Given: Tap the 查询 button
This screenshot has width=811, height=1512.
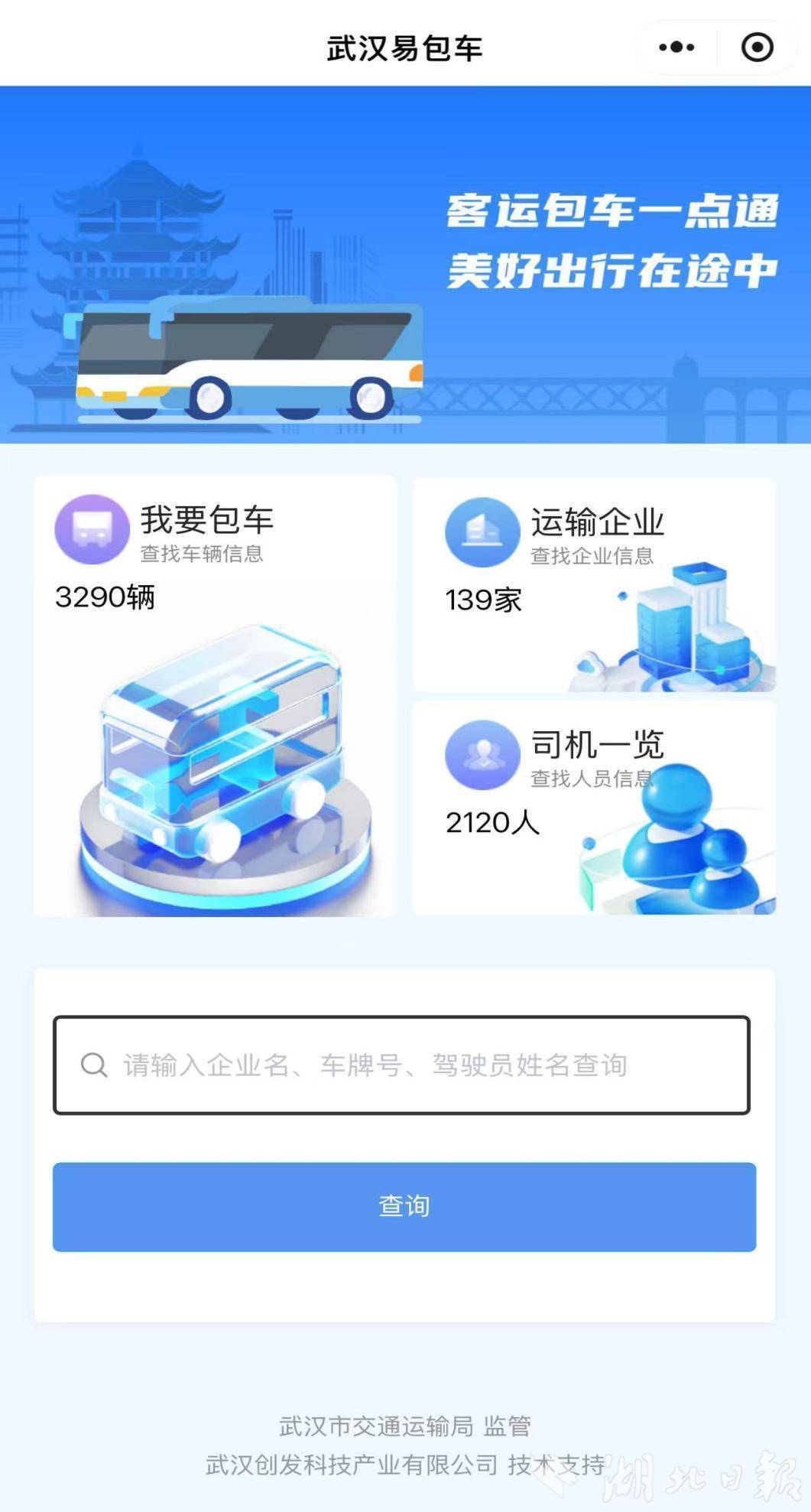Looking at the screenshot, I should [x=404, y=1206].
